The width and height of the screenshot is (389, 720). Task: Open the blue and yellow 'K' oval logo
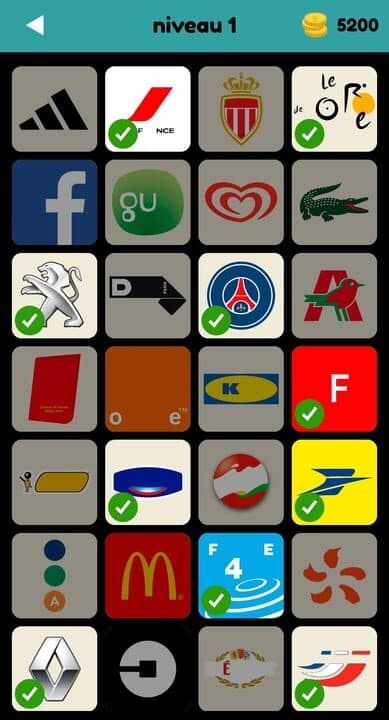click(x=241, y=389)
